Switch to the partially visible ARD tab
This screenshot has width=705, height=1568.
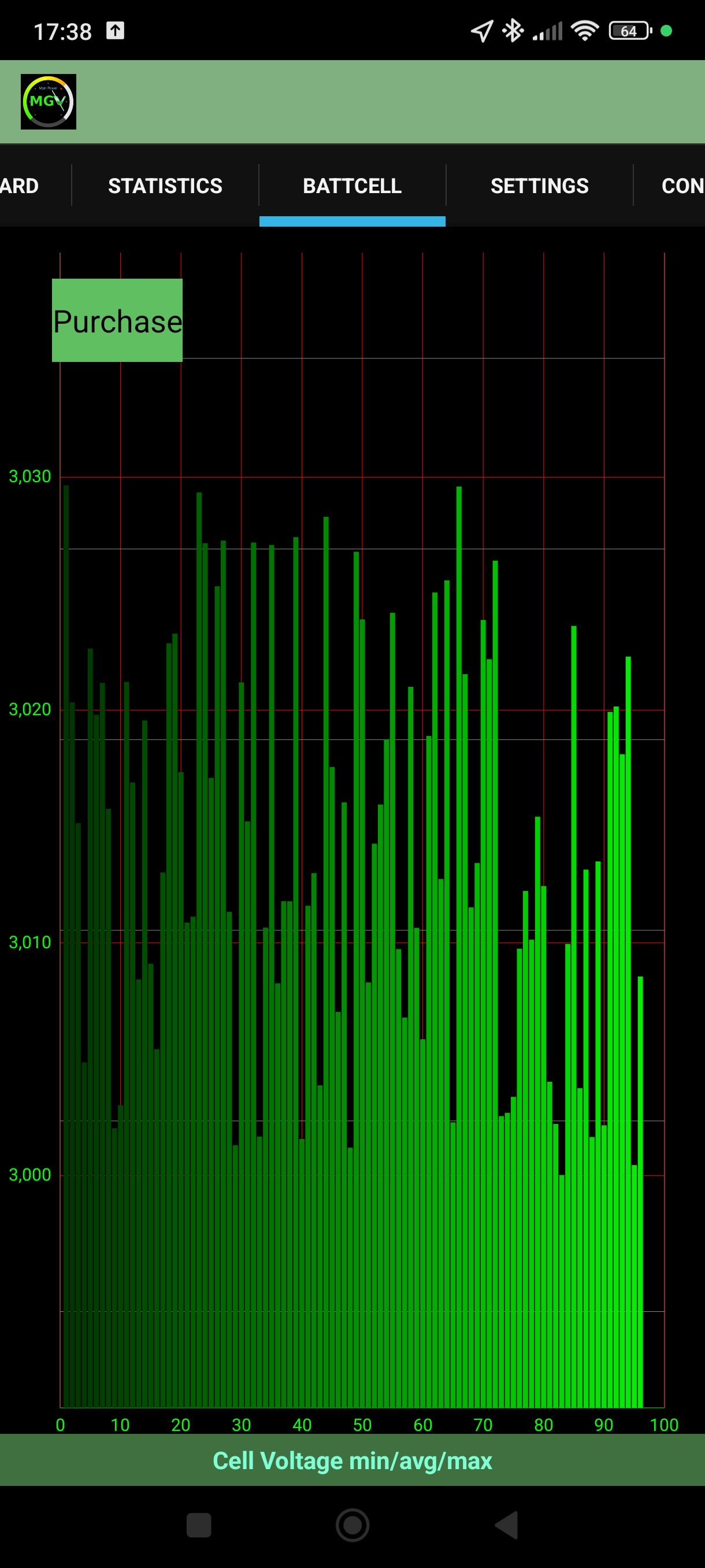click(x=35, y=186)
